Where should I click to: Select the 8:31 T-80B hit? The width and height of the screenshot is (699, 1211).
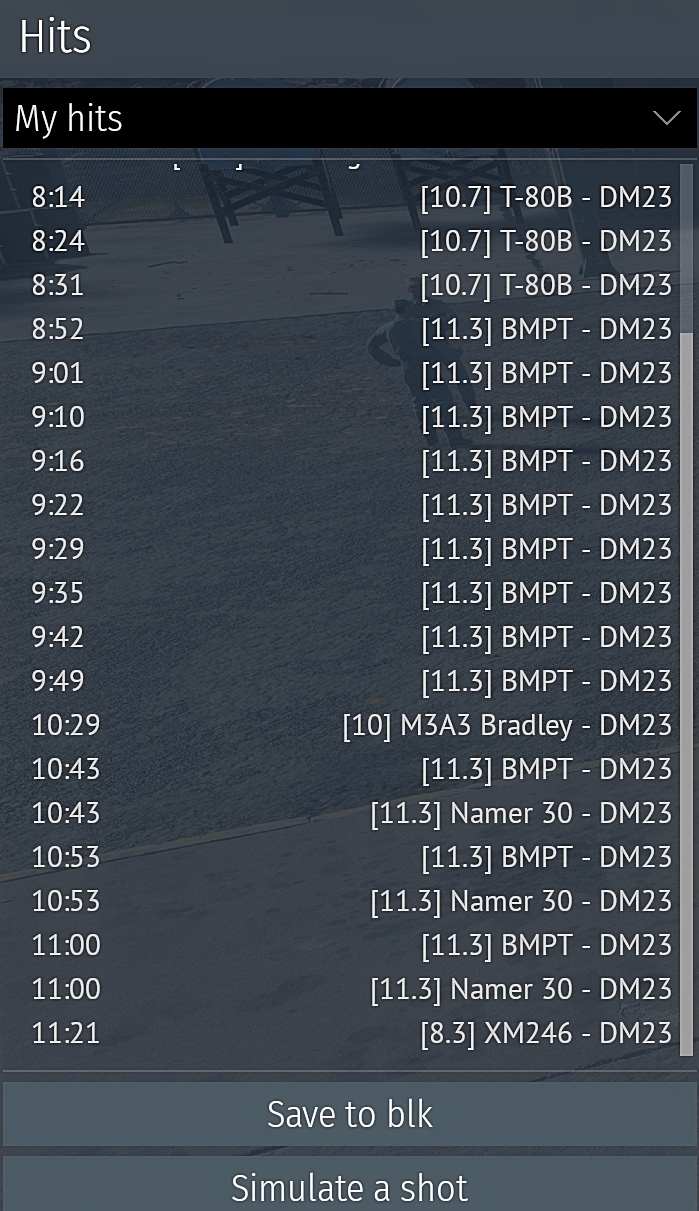pyautogui.click(x=349, y=285)
